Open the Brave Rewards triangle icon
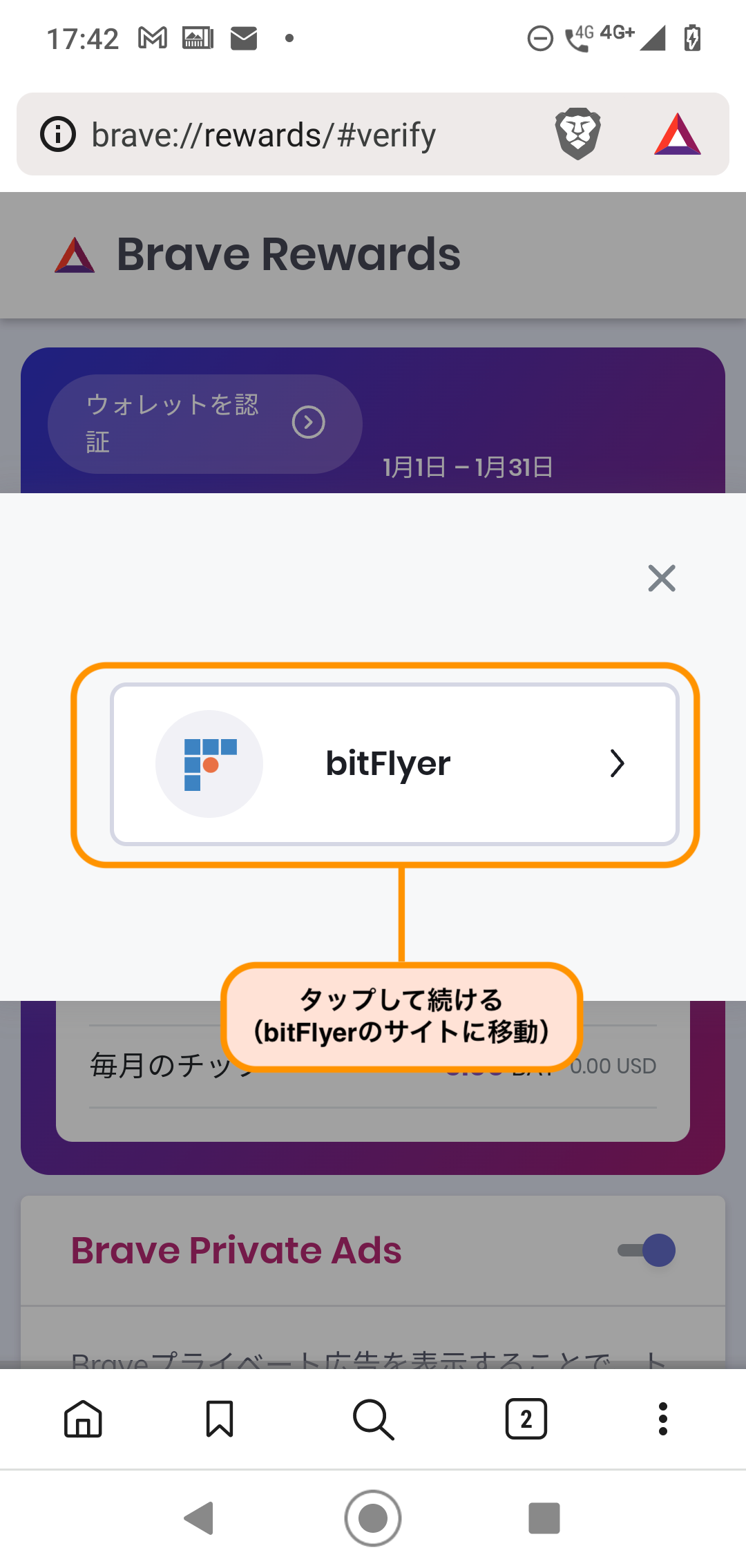This screenshot has width=746, height=1568. (x=677, y=134)
